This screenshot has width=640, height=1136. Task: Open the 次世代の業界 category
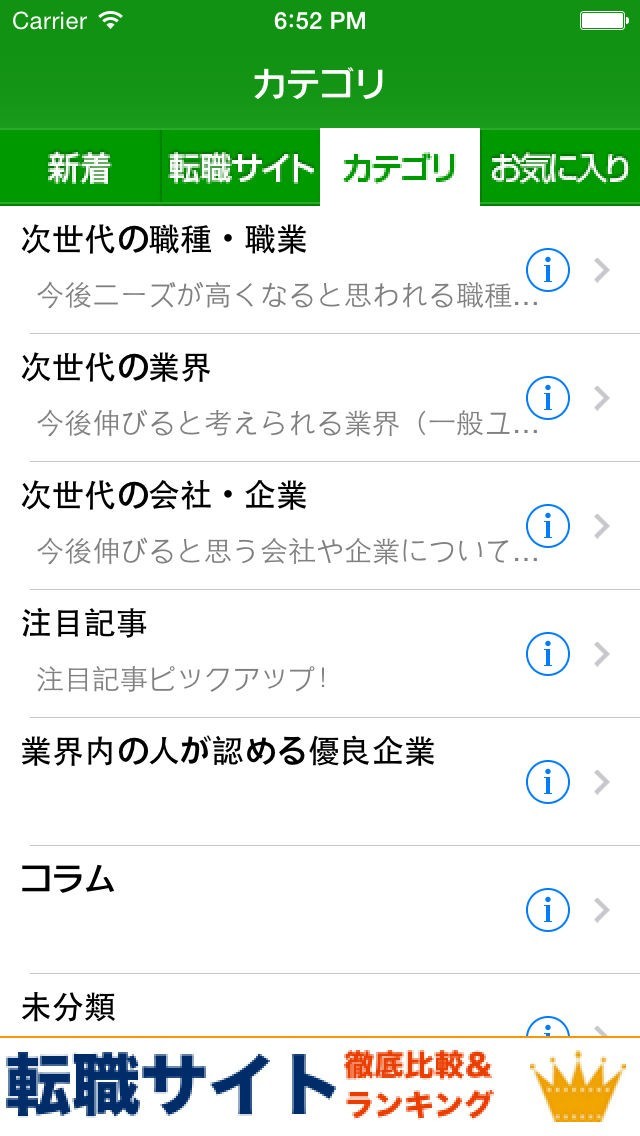[x=270, y=397]
